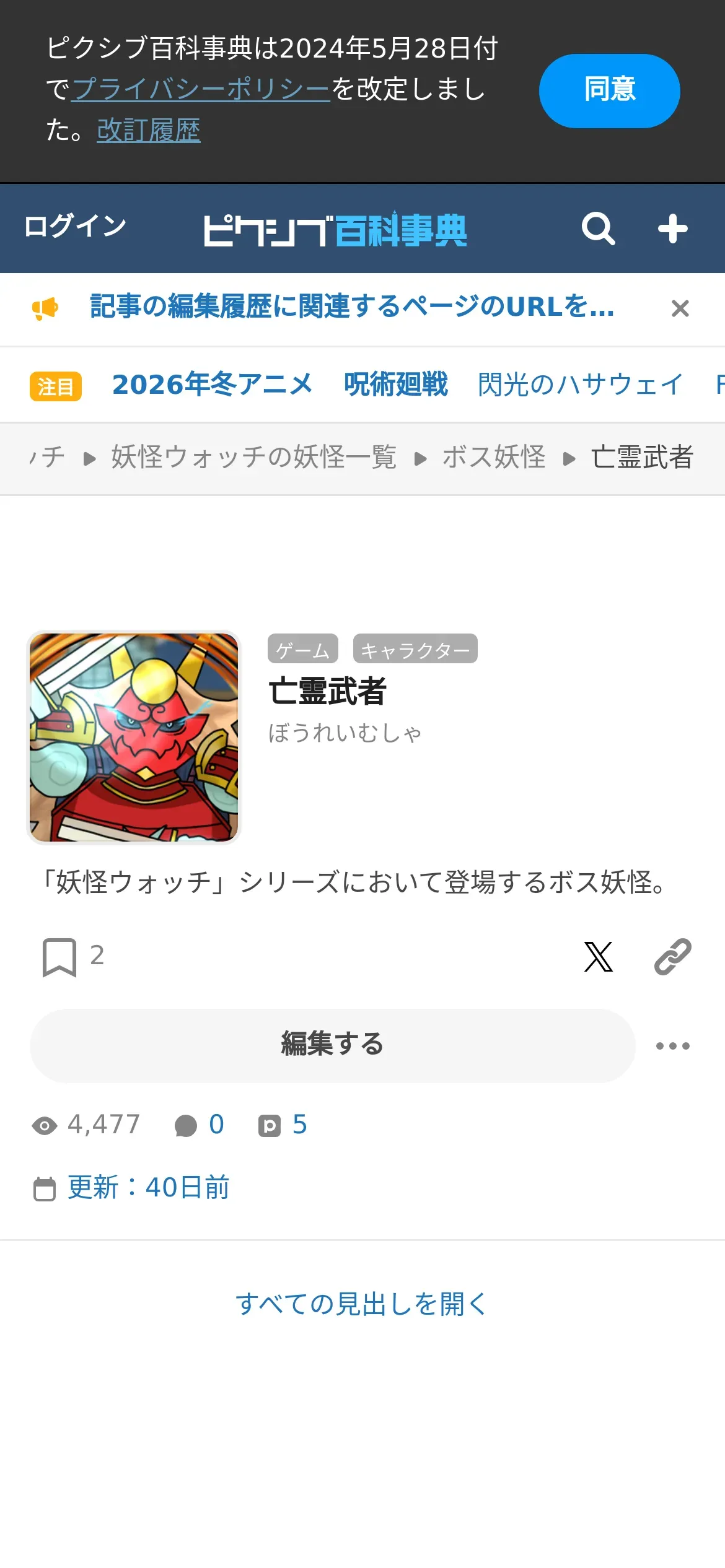725x1568 pixels.
Task: Tap 編集する to edit the article
Action: (x=333, y=1045)
